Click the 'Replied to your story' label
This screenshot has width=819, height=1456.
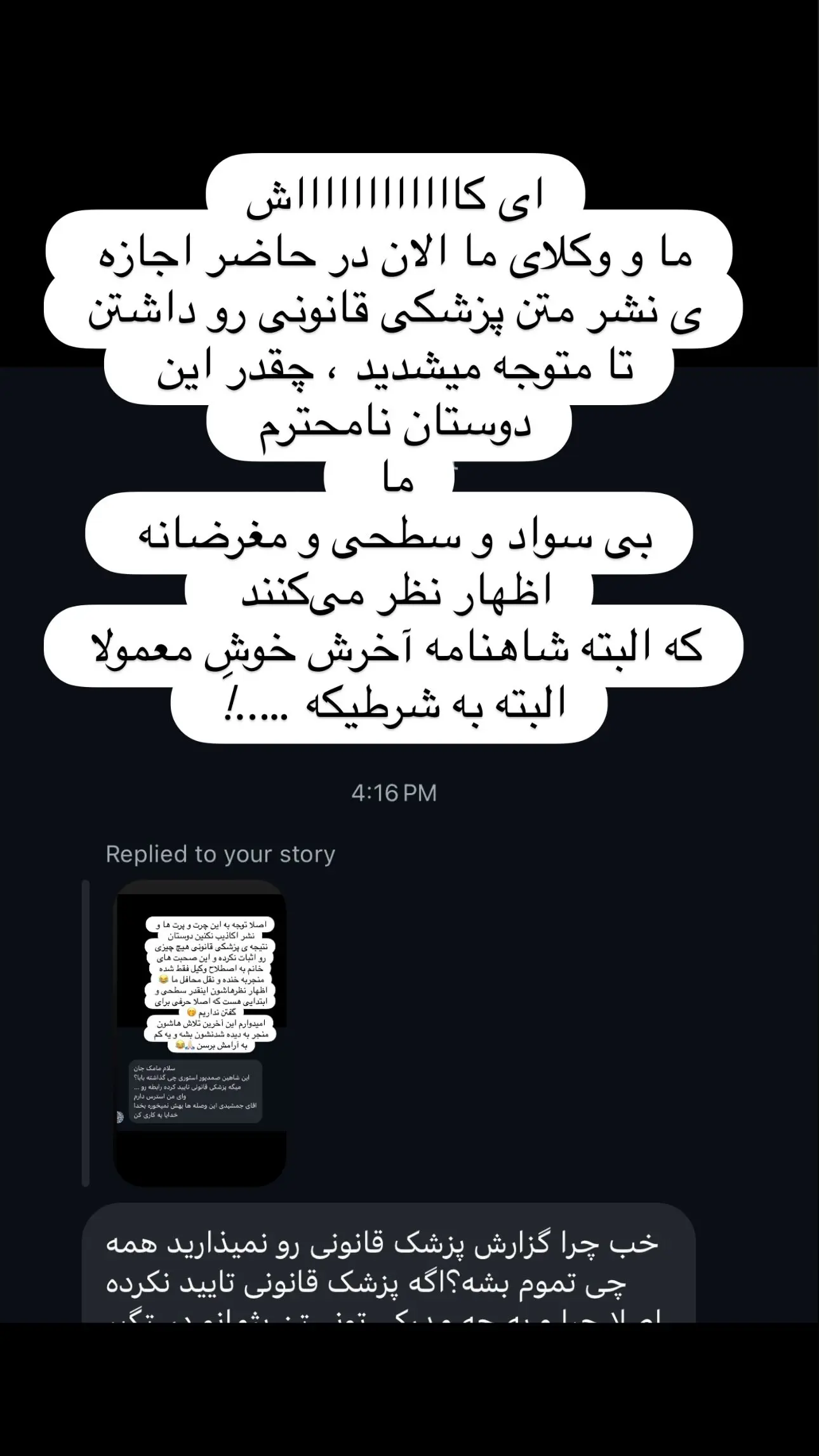coord(222,854)
